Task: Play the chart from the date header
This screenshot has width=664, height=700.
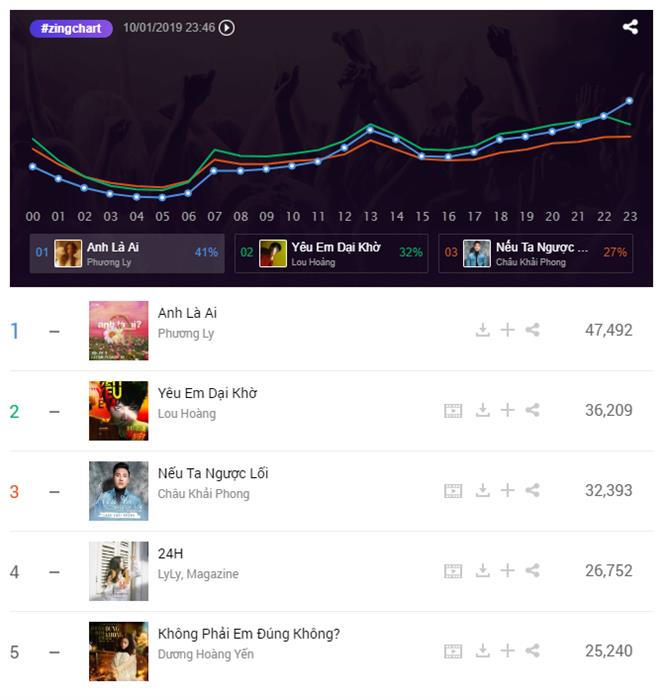Action: 227,28
